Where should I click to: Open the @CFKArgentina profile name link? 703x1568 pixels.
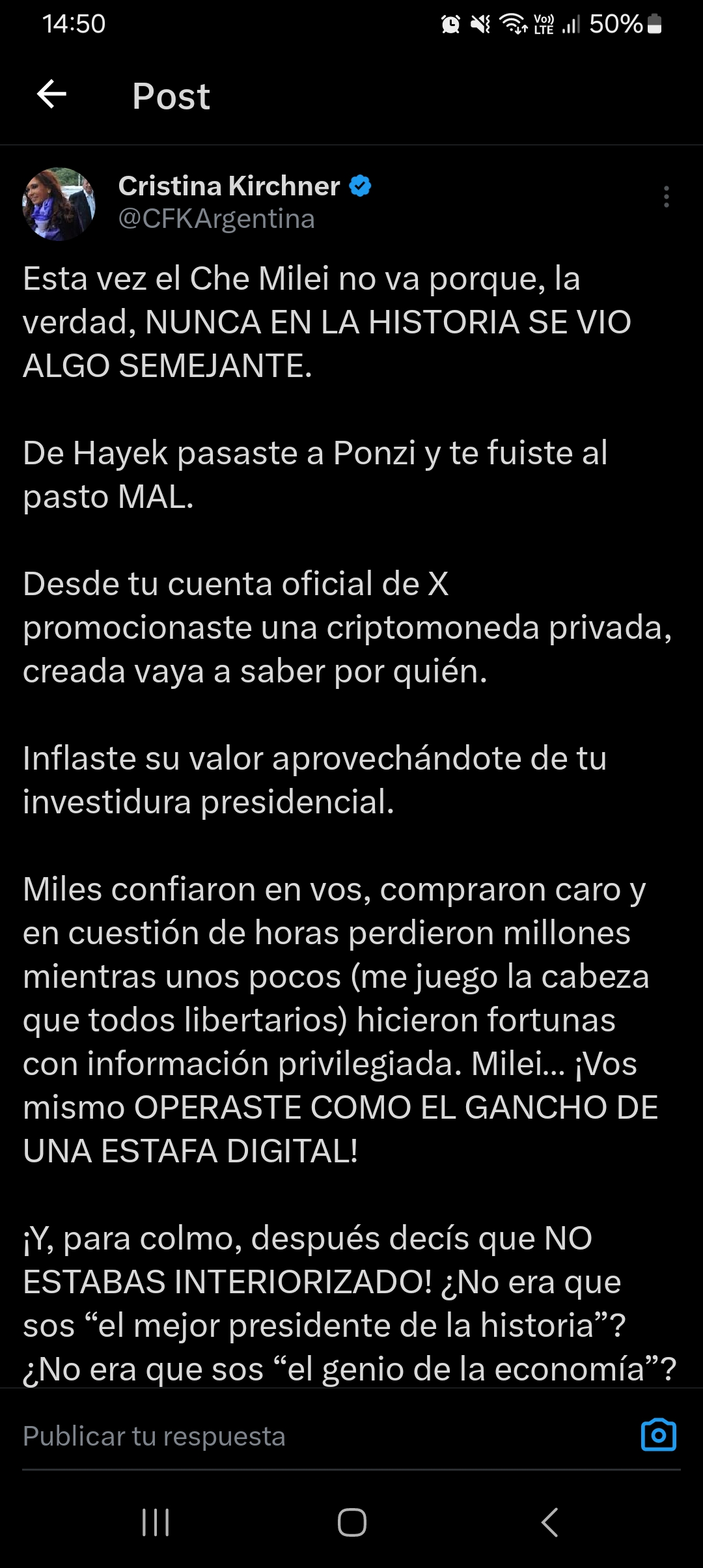click(216, 219)
